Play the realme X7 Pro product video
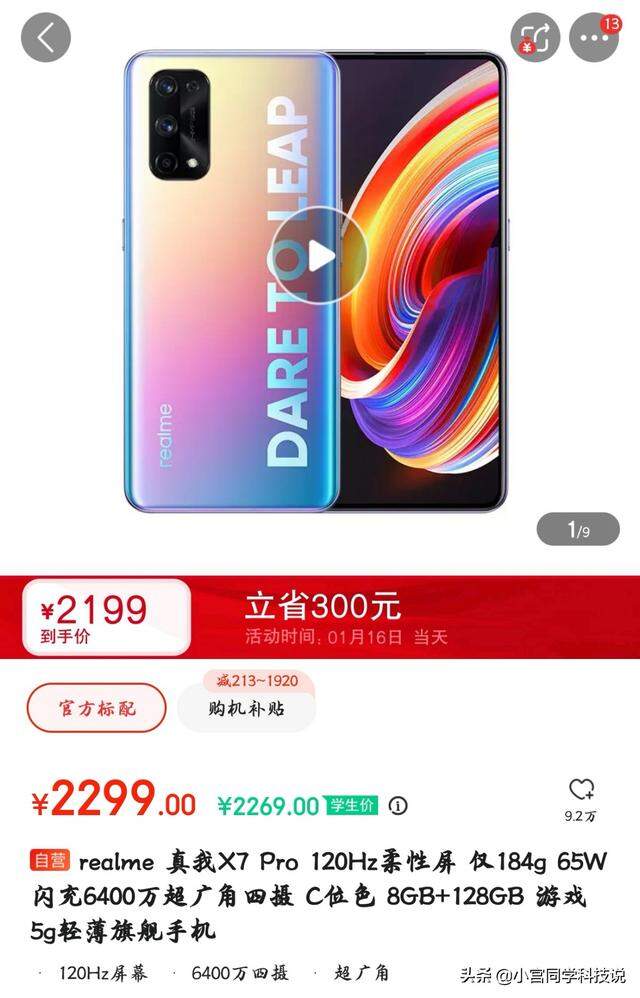This screenshot has height=998, width=640. pos(320,256)
